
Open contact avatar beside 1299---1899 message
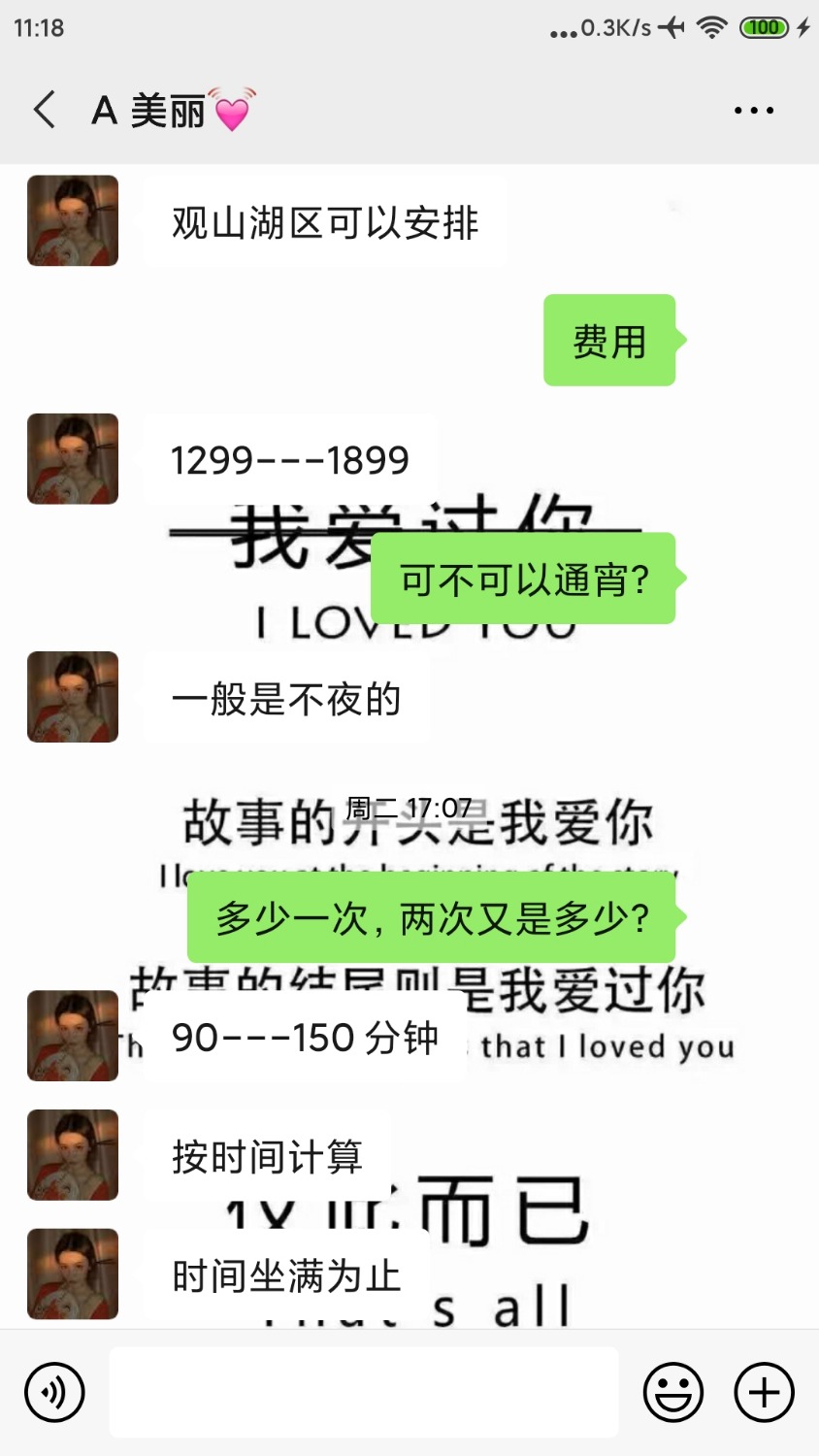coord(73,459)
